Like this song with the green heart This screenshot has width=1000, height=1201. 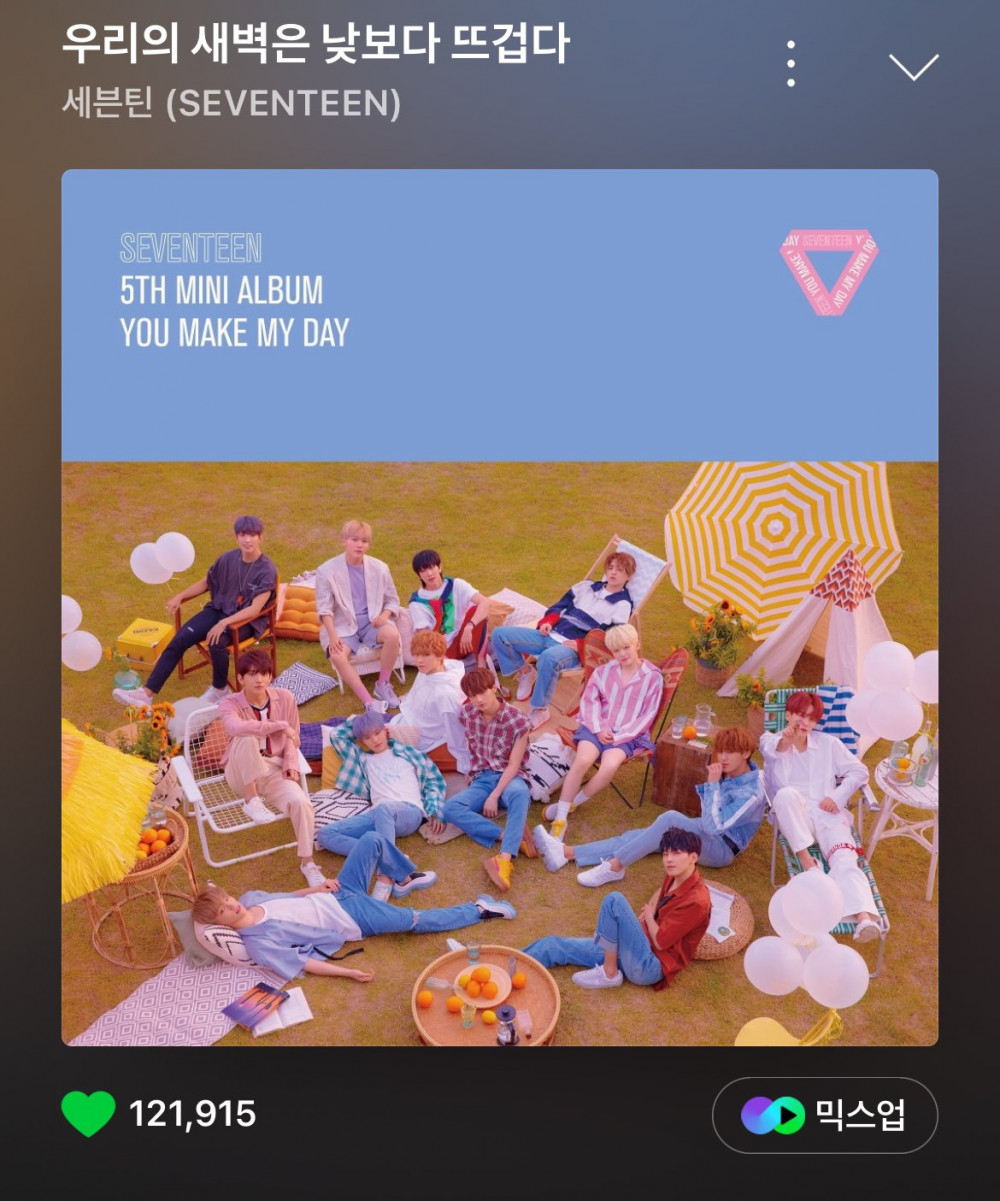[88, 1114]
